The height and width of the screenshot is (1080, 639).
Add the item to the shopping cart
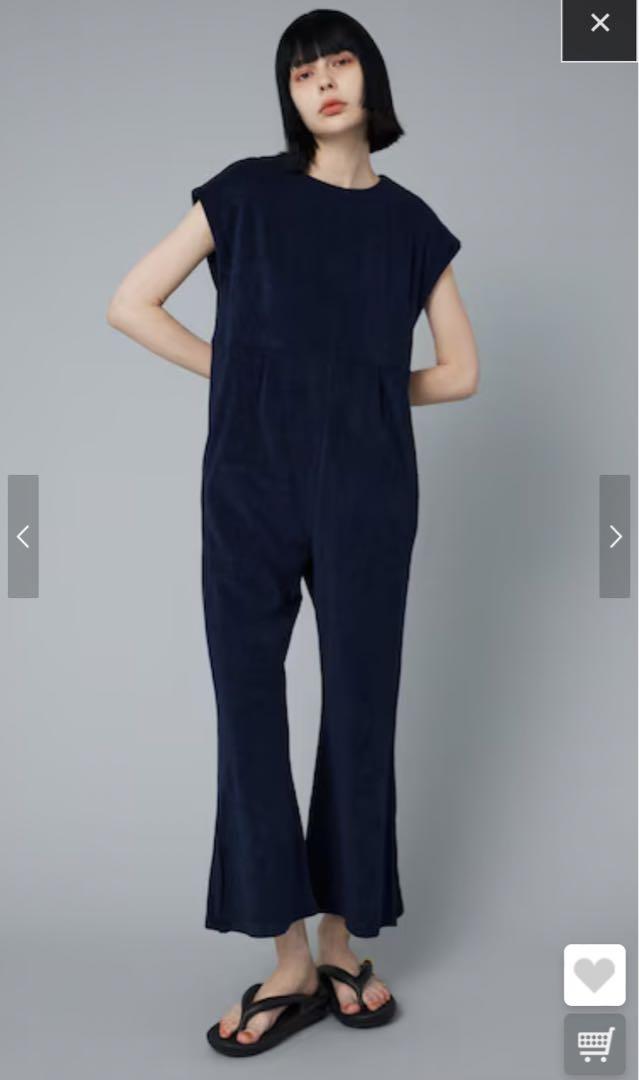click(x=595, y=1043)
